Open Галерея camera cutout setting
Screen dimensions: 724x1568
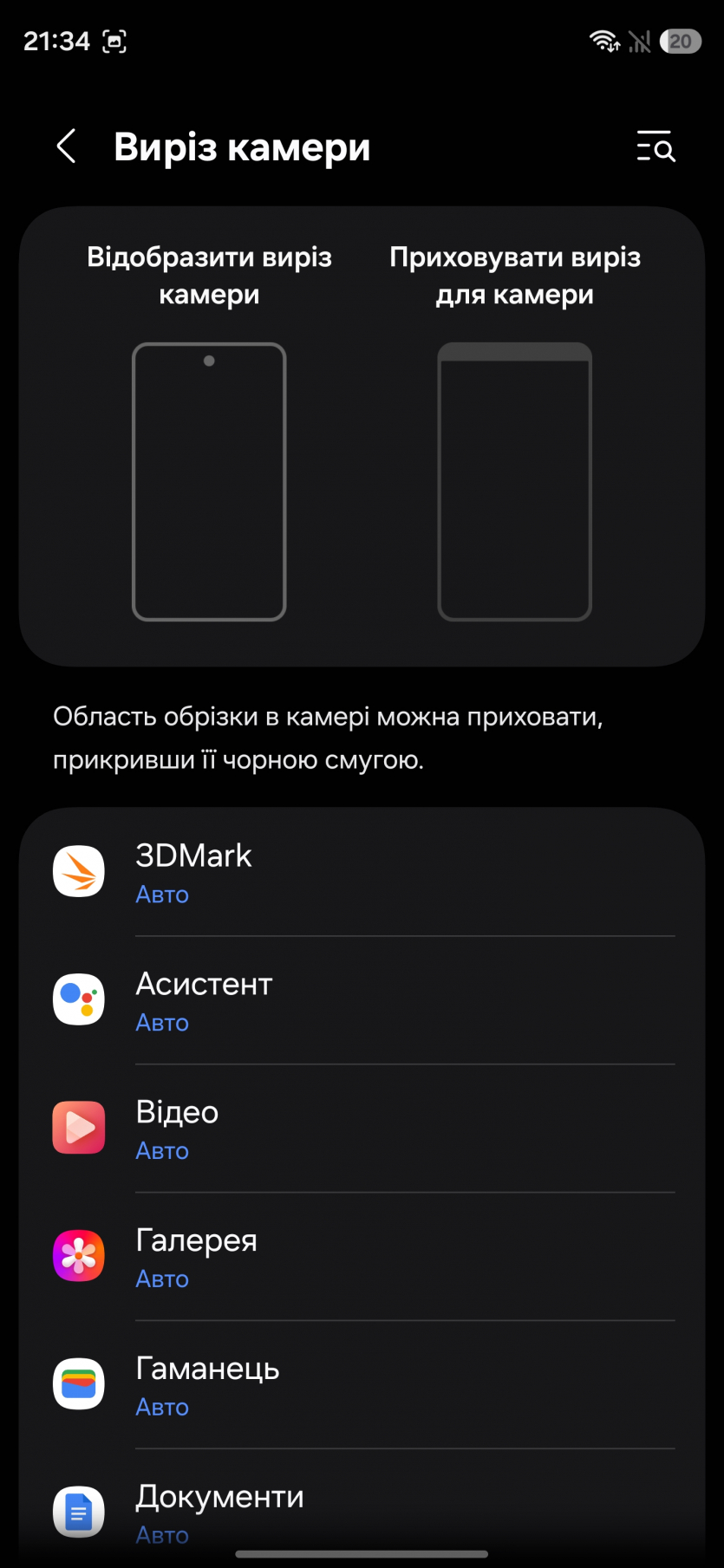coord(362,1257)
